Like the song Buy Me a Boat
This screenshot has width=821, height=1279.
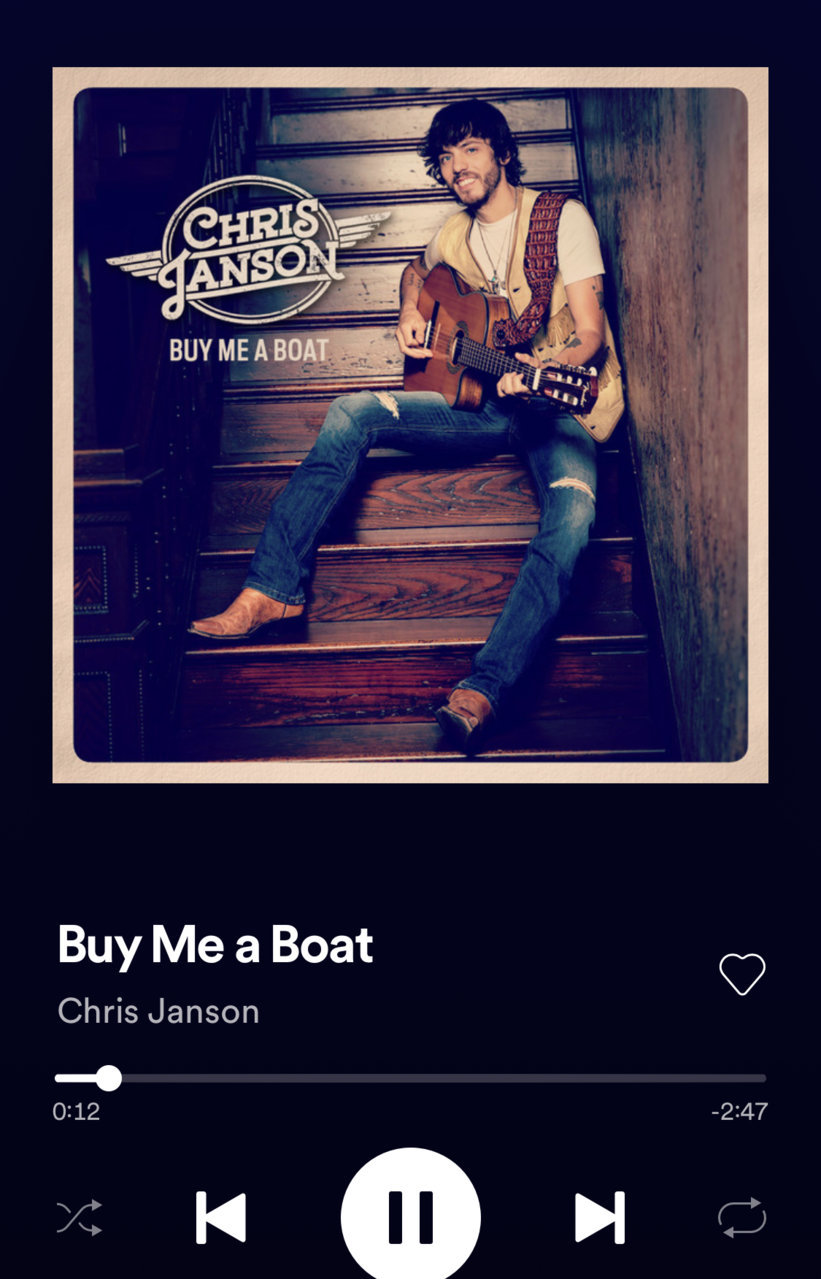point(742,974)
